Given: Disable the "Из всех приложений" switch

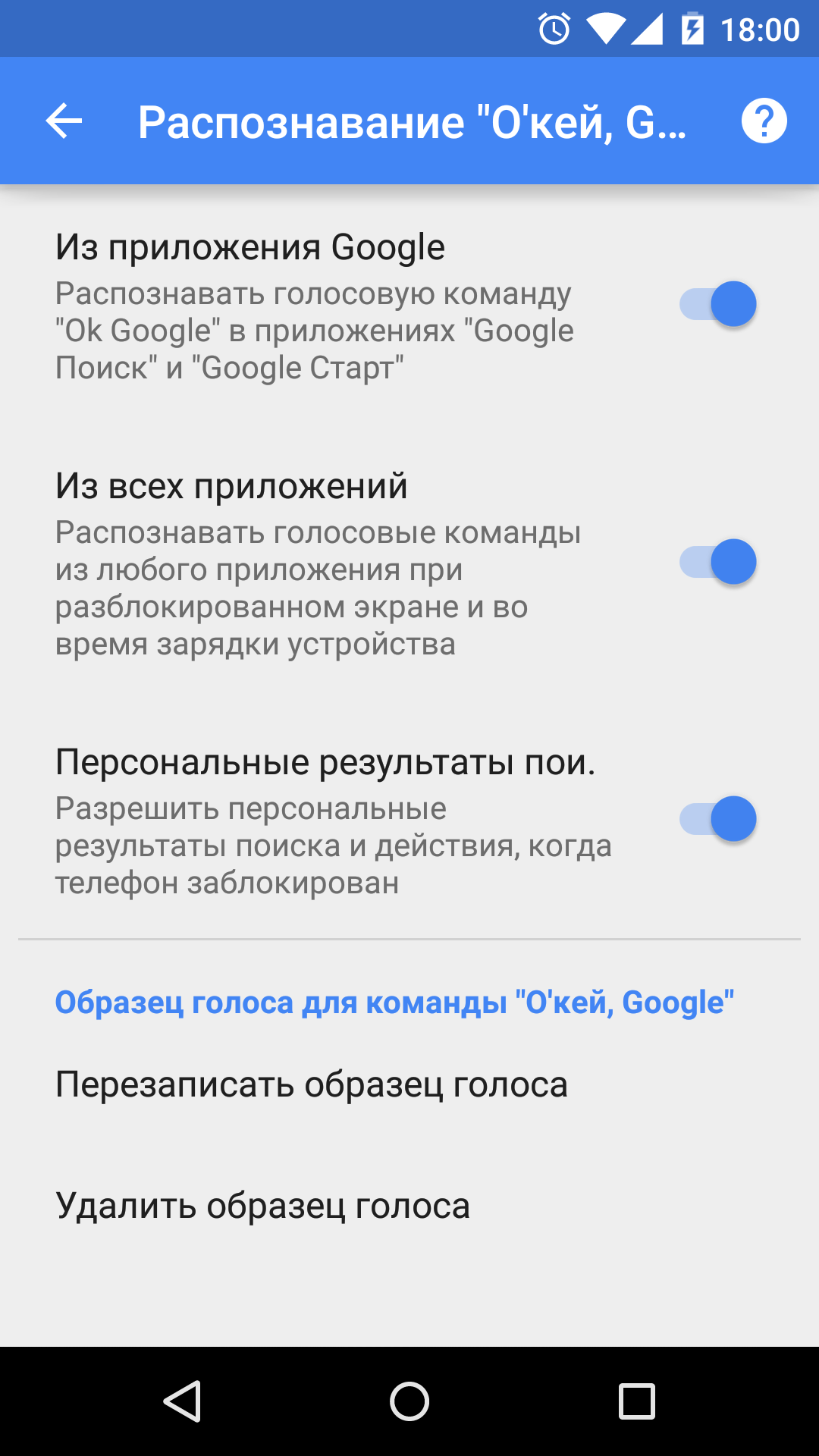Looking at the screenshot, I should (717, 562).
